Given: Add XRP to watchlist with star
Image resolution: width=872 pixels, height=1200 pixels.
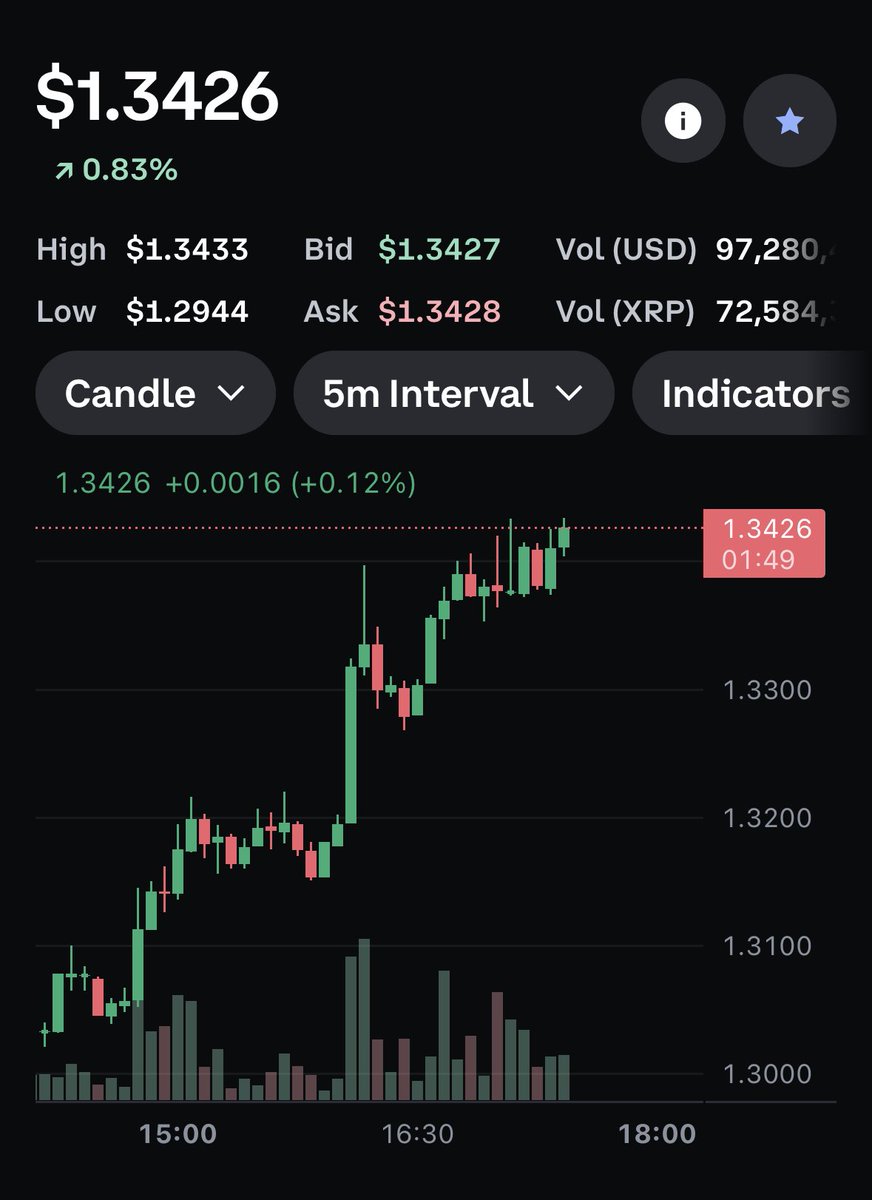Looking at the screenshot, I should pyautogui.click(x=789, y=122).
